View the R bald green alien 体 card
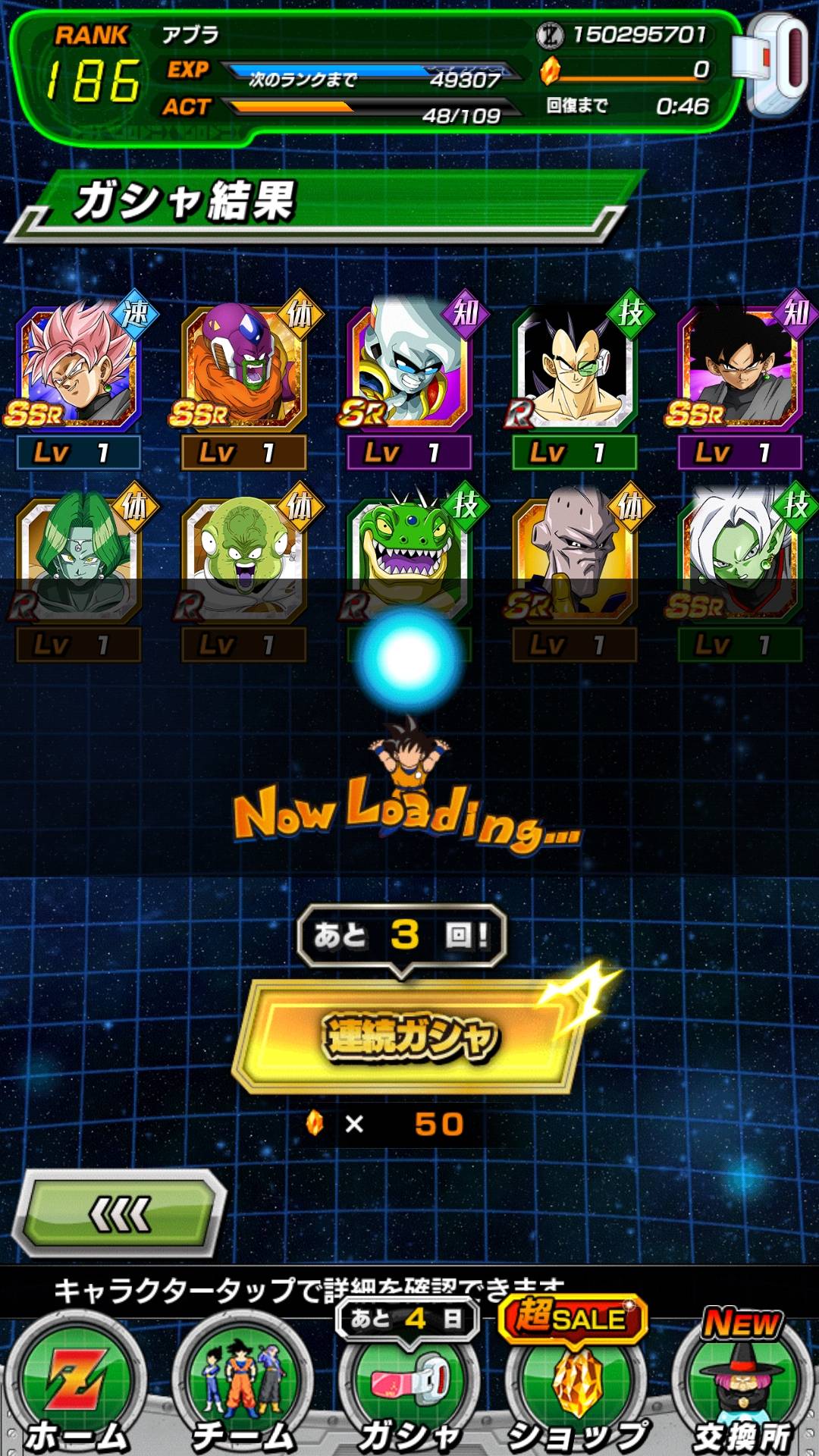 [243, 560]
